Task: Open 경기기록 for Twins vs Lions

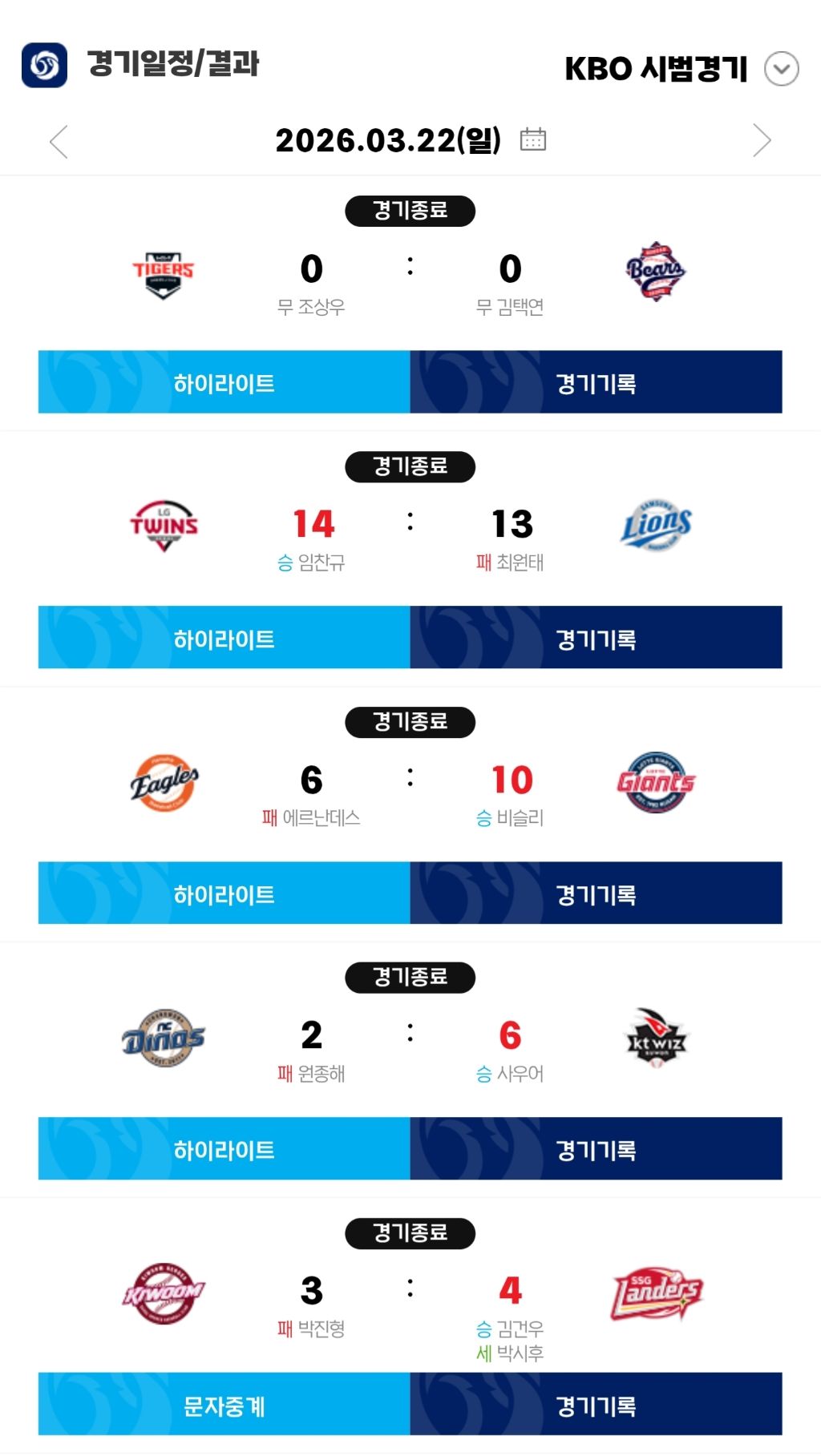Action: [x=596, y=638]
